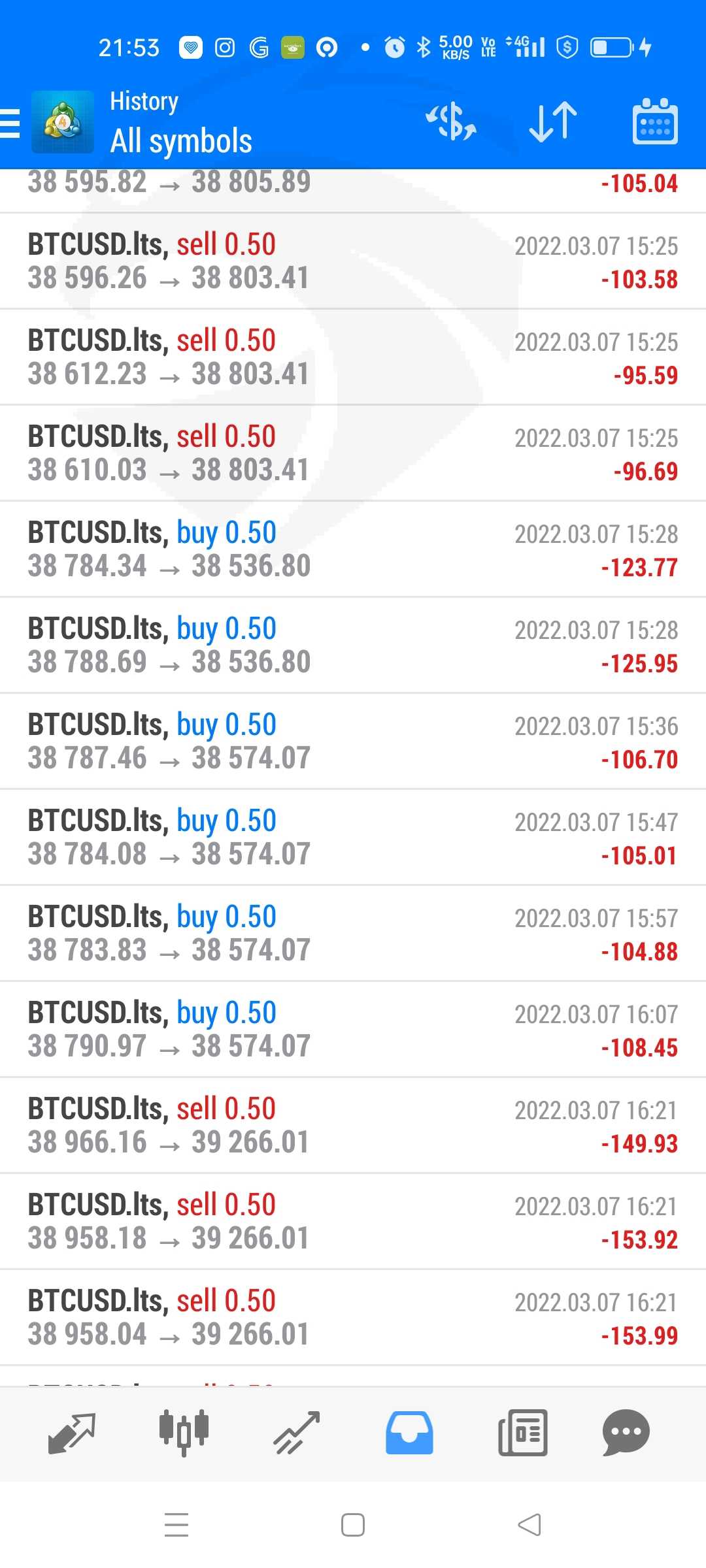Open the symbol filter dollar icon
Viewport: 706px width, 1568px height.
coord(451,122)
